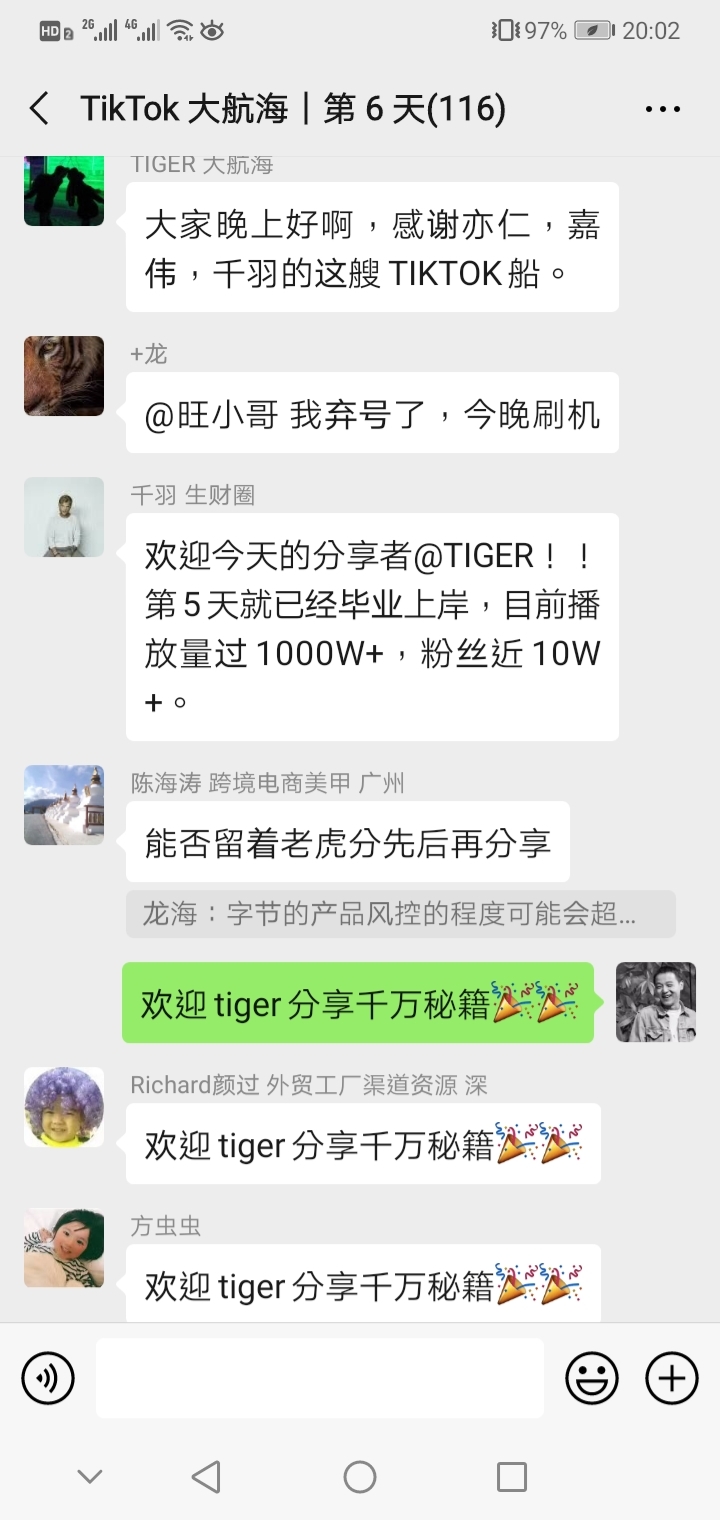Open my own avatar beside green message
This screenshot has width=720, height=1520.
[x=656, y=1002]
